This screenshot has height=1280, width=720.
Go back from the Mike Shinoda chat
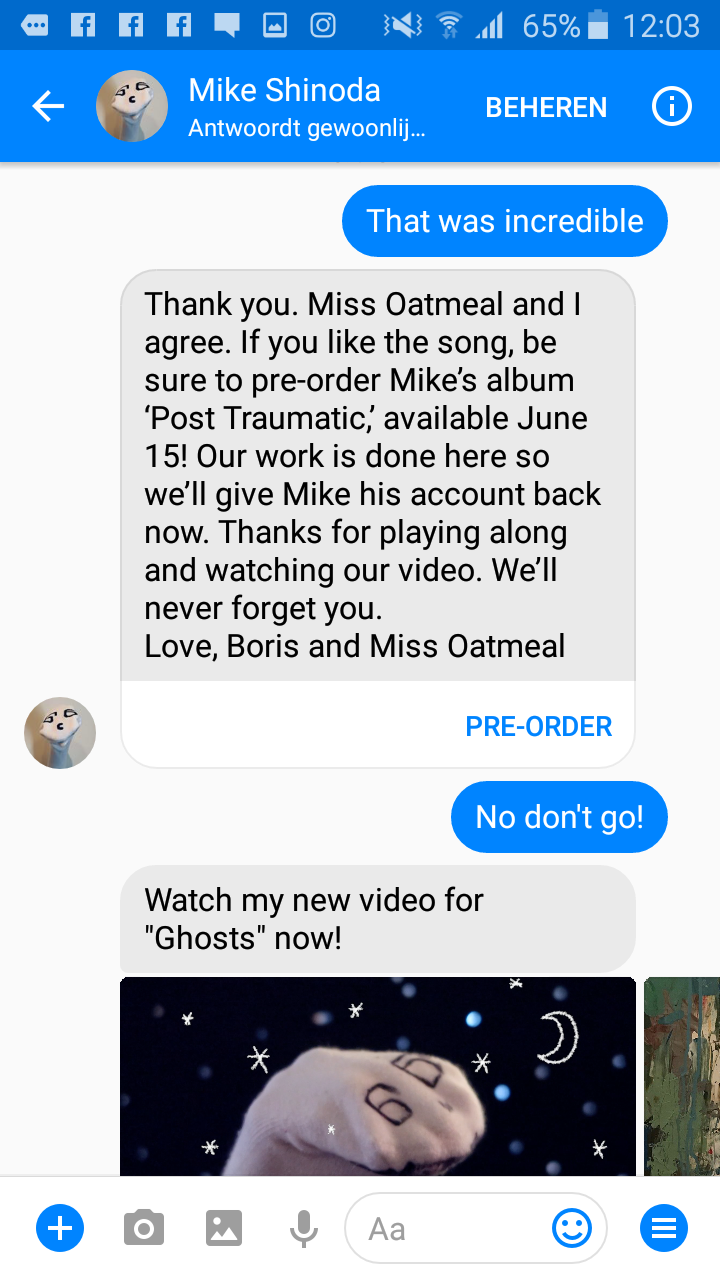tap(48, 107)
